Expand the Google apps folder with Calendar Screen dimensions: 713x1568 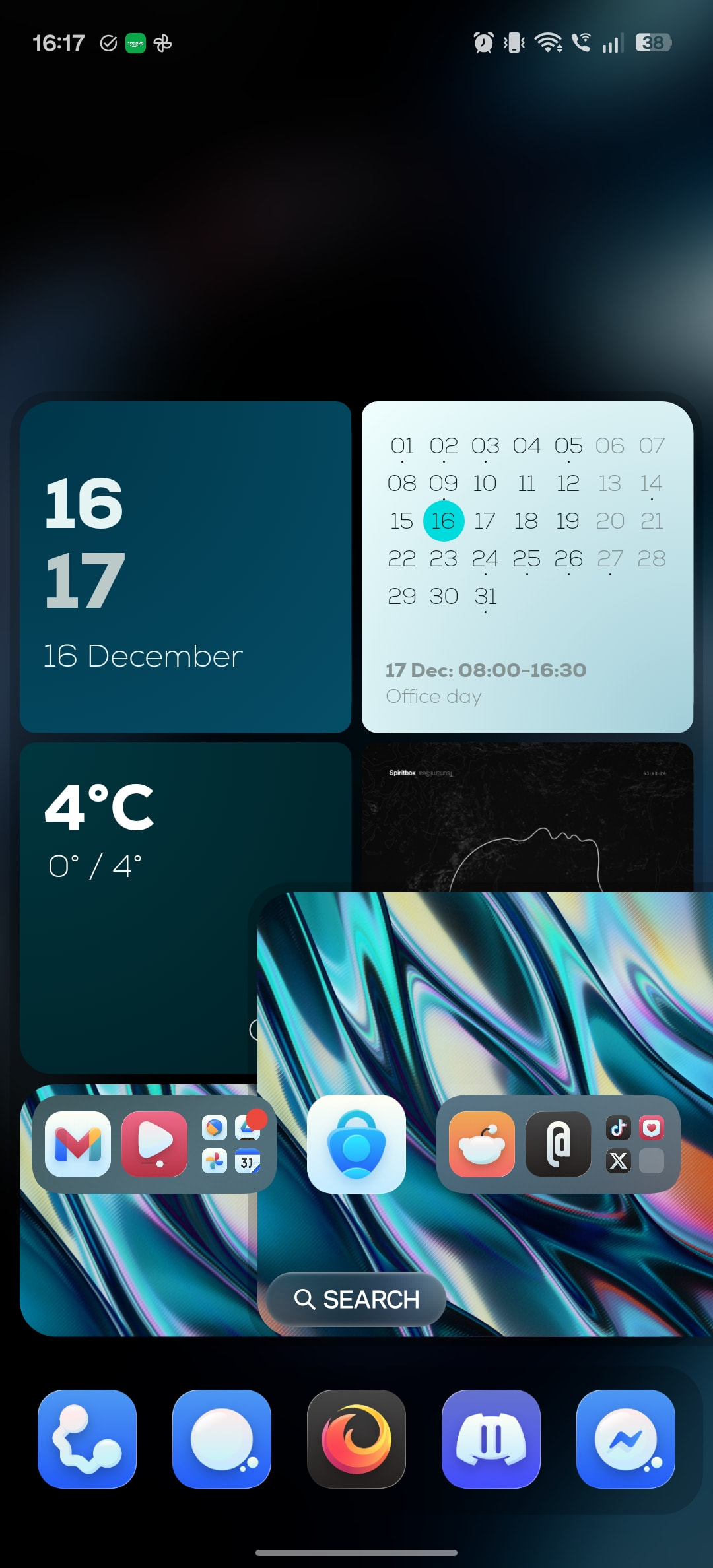coord(230,1144)
